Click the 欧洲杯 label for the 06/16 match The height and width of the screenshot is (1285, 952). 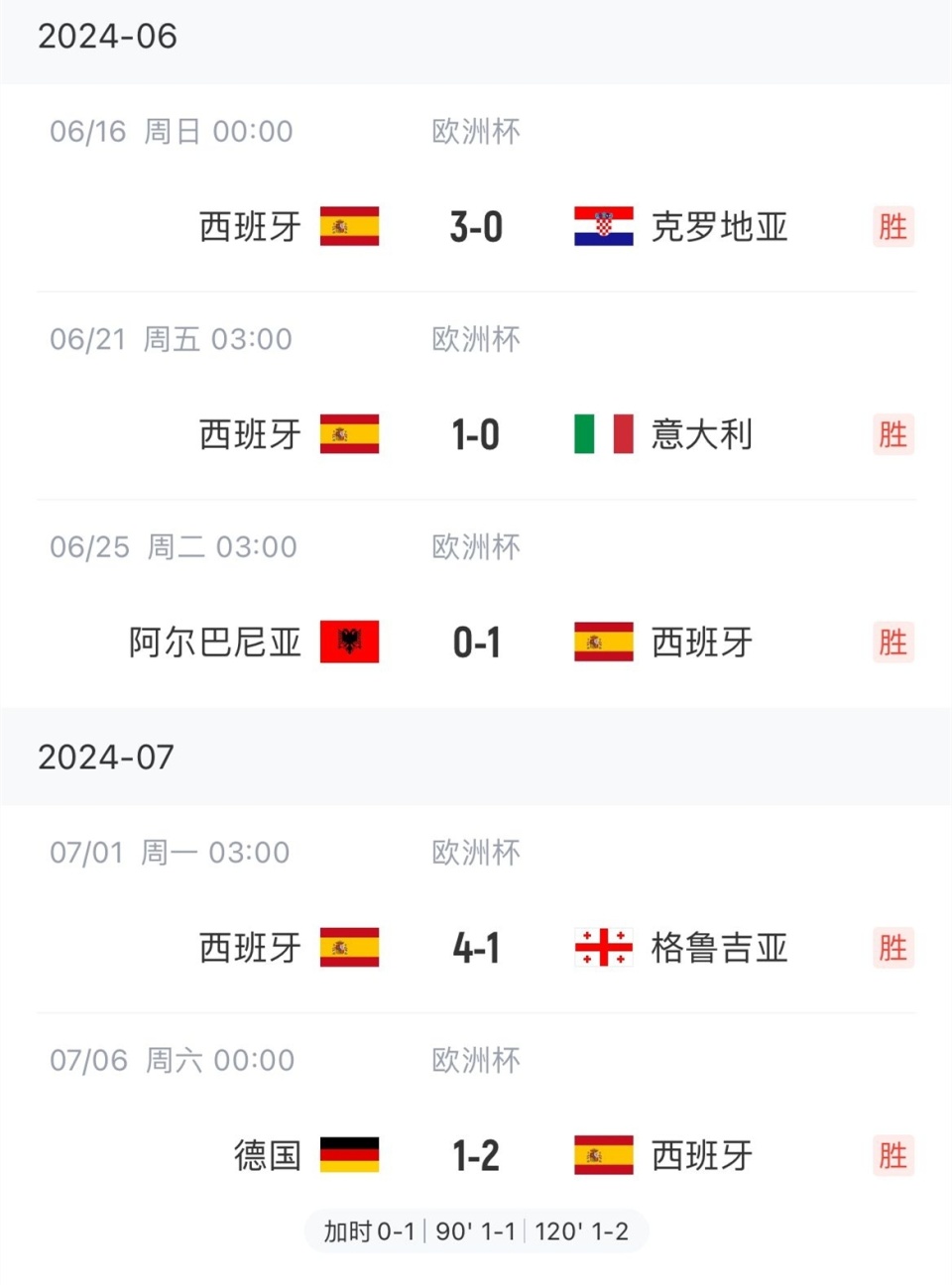tap(476, 131)
